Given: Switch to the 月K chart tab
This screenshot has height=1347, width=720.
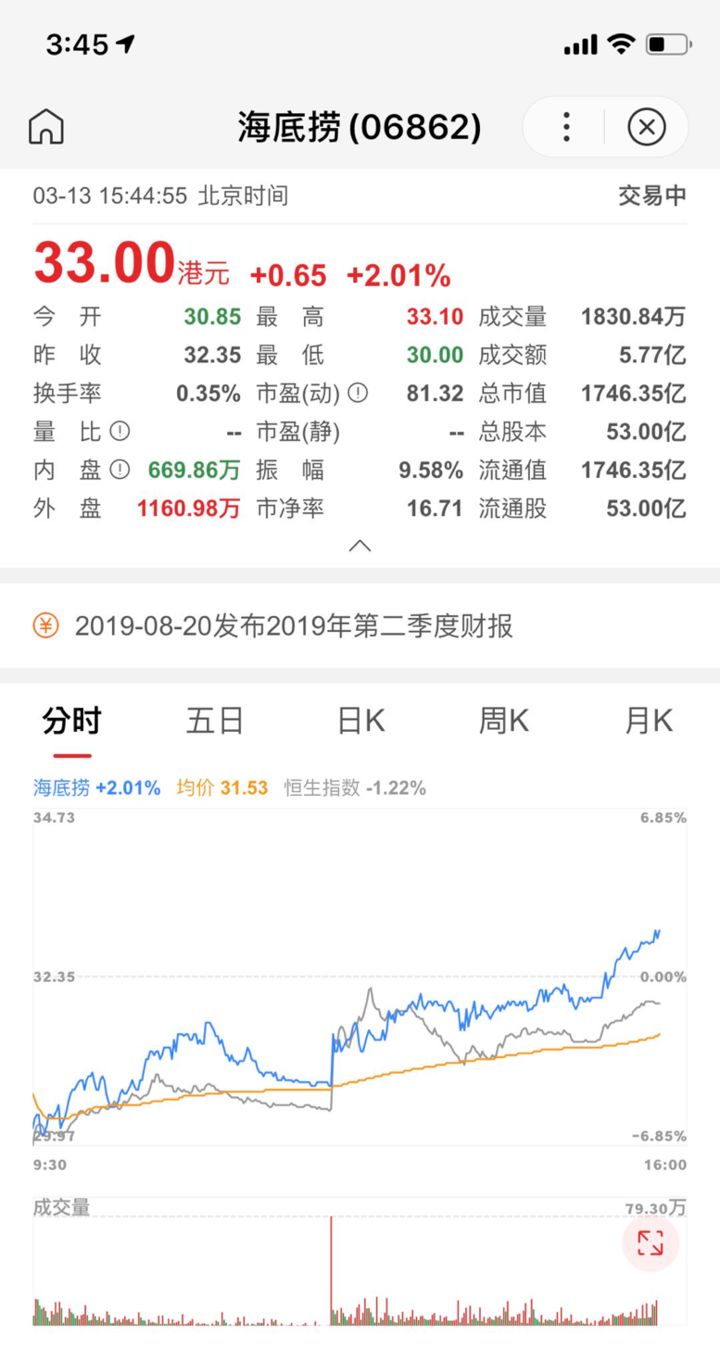Looking at the screenshot, I should (x=649, y=721).
